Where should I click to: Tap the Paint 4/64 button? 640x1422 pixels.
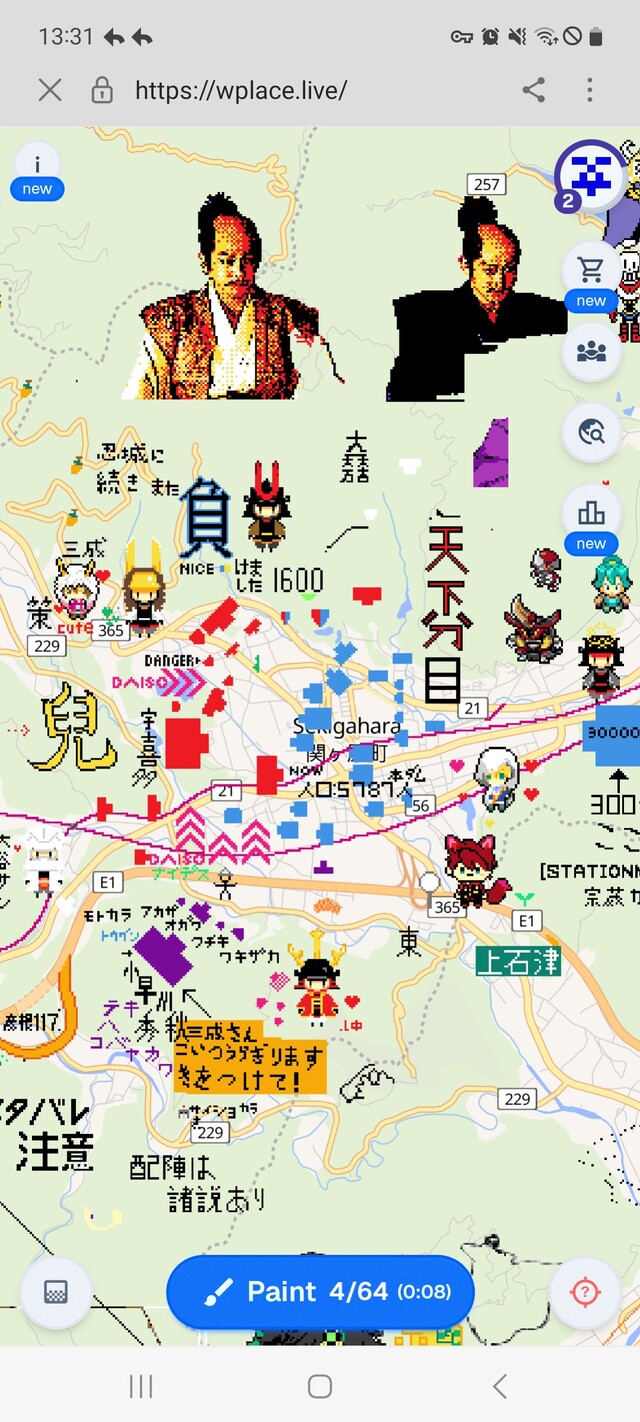[x=319, y=1292]
